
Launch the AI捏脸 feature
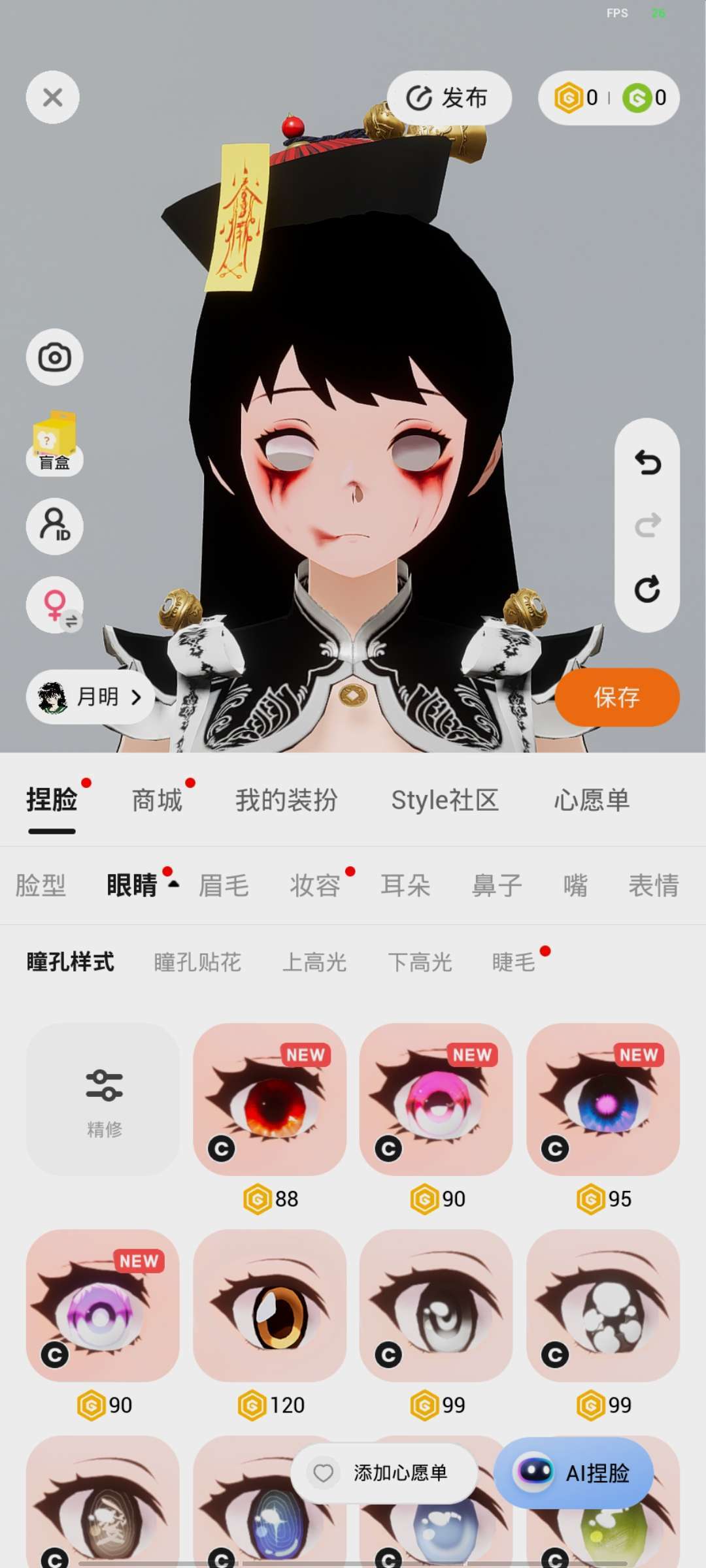(573, 1473)
